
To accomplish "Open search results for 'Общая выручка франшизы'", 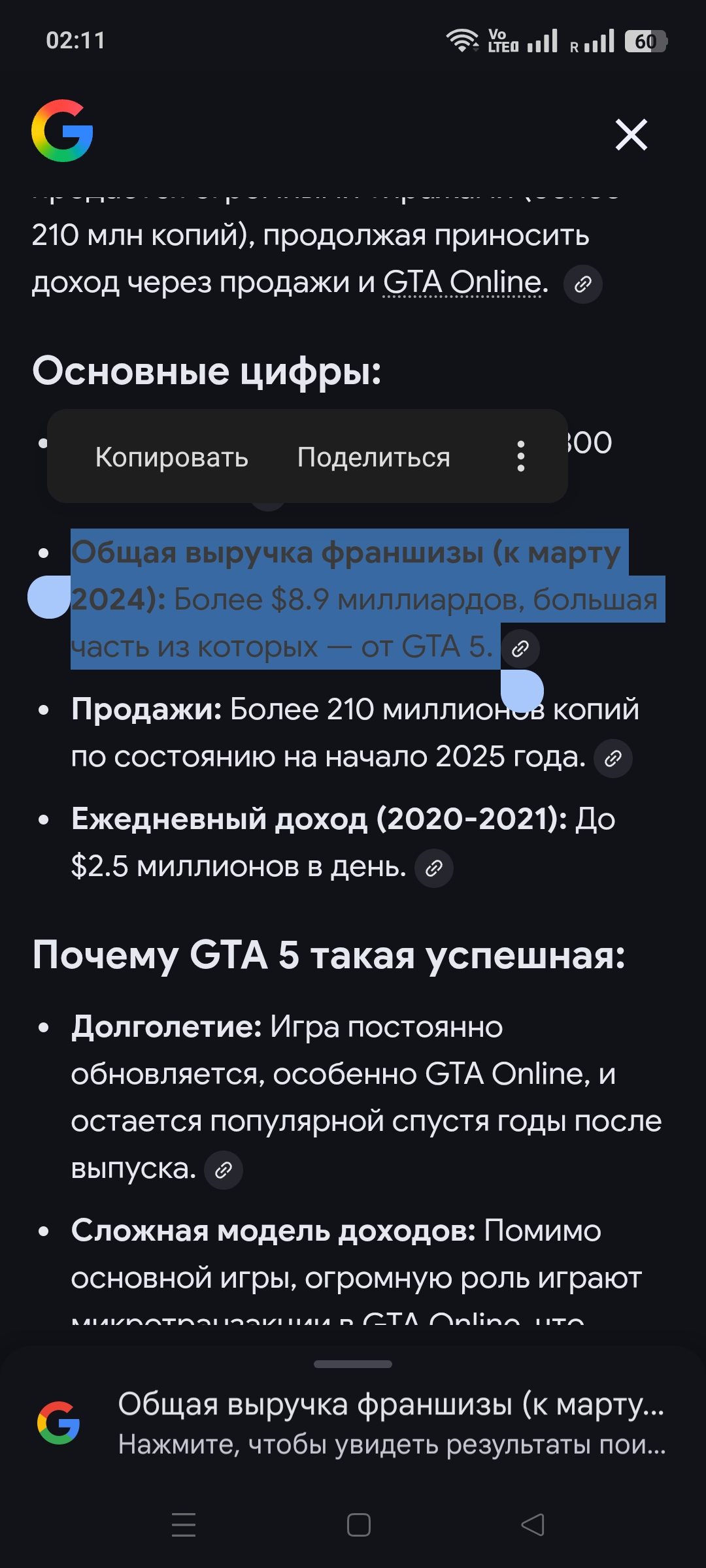I will click(391, 1424).
